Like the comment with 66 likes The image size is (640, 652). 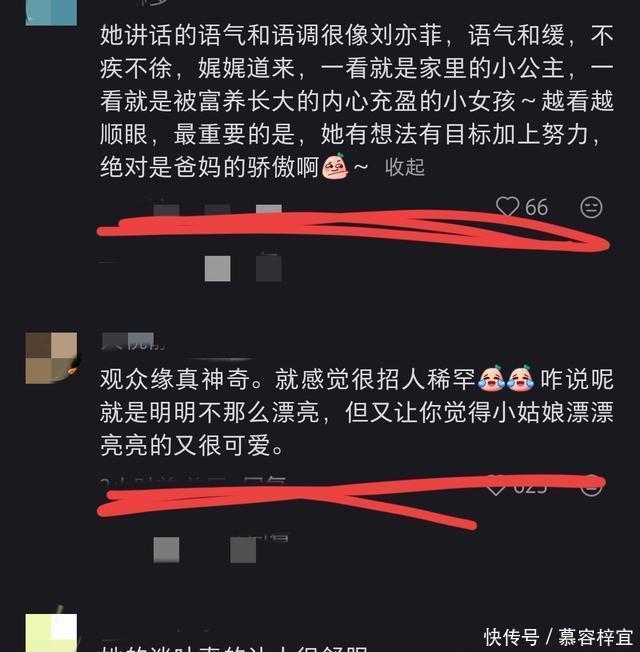click(507, 207)
